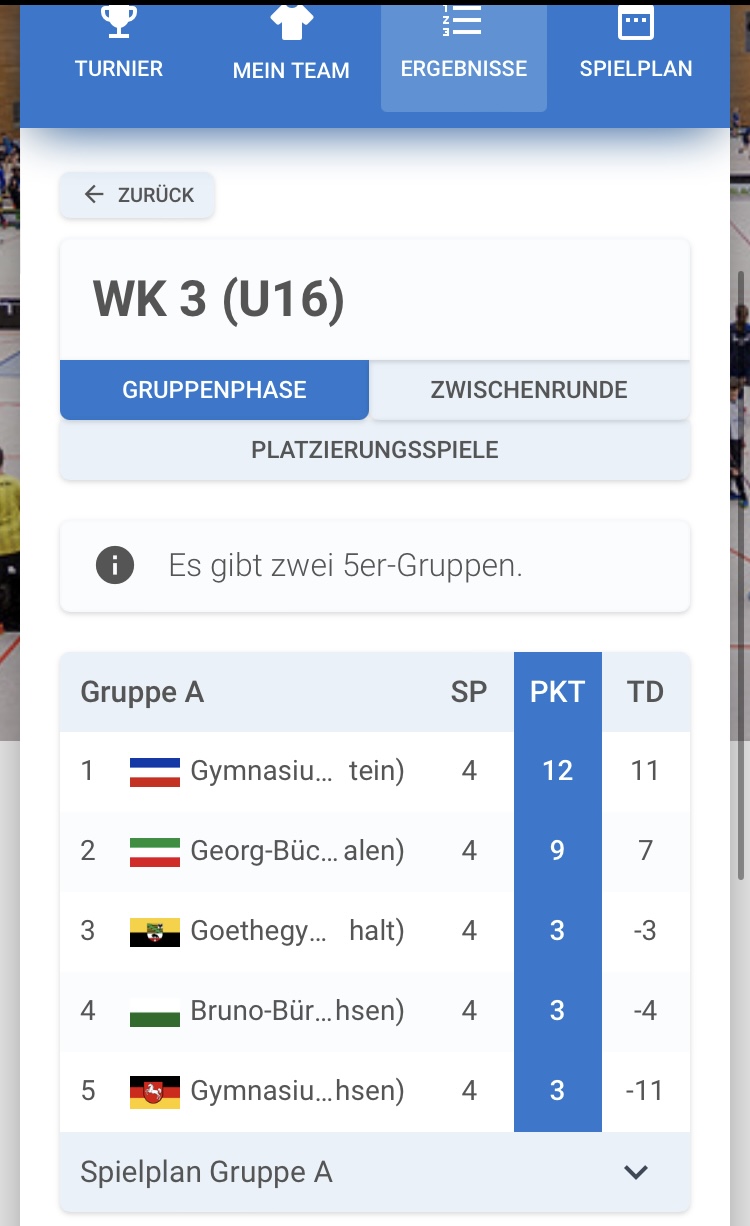Show the Platzierungsspiele
The image size is (750, 1226).
375,450
